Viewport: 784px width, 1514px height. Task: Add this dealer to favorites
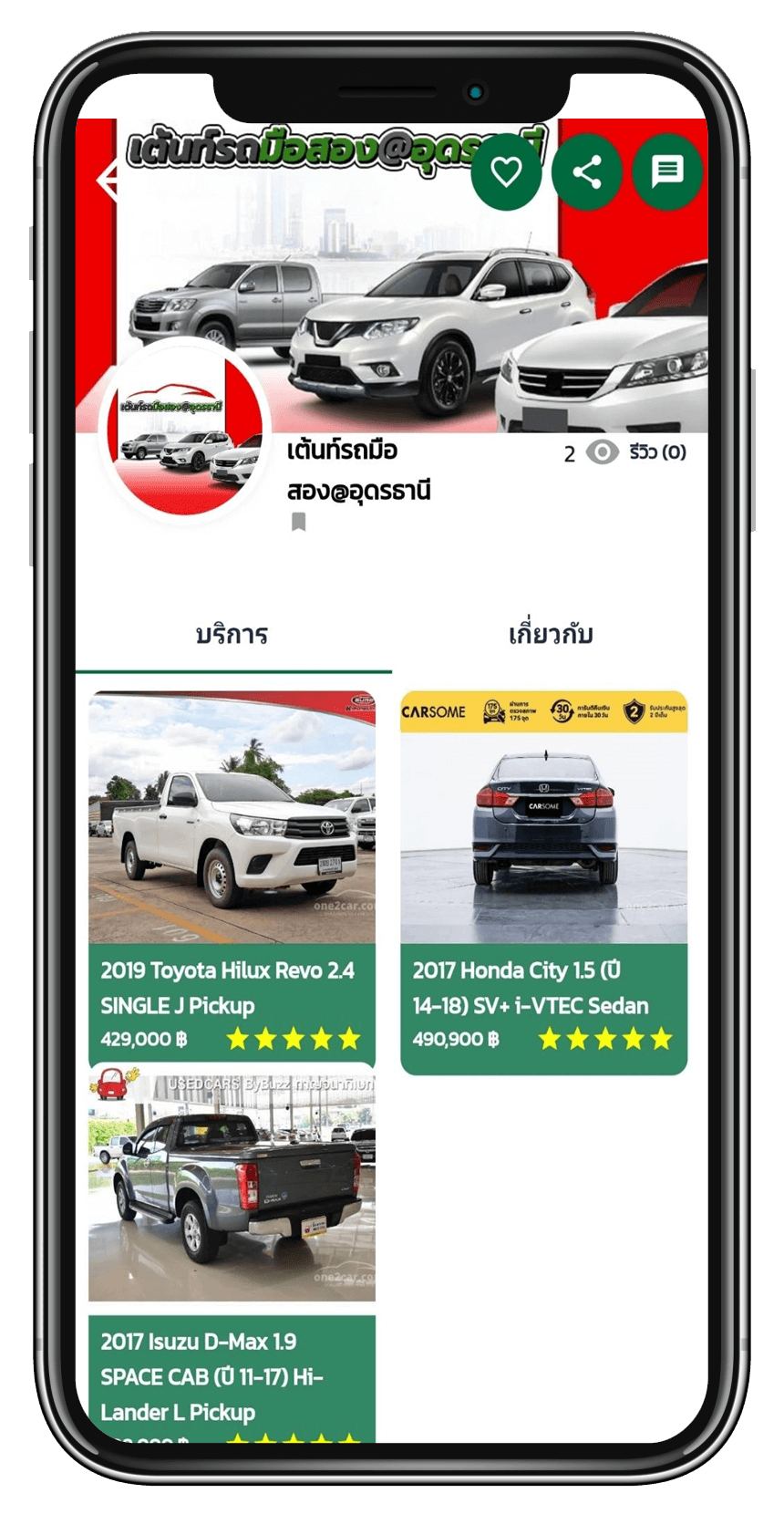(506, 171)
